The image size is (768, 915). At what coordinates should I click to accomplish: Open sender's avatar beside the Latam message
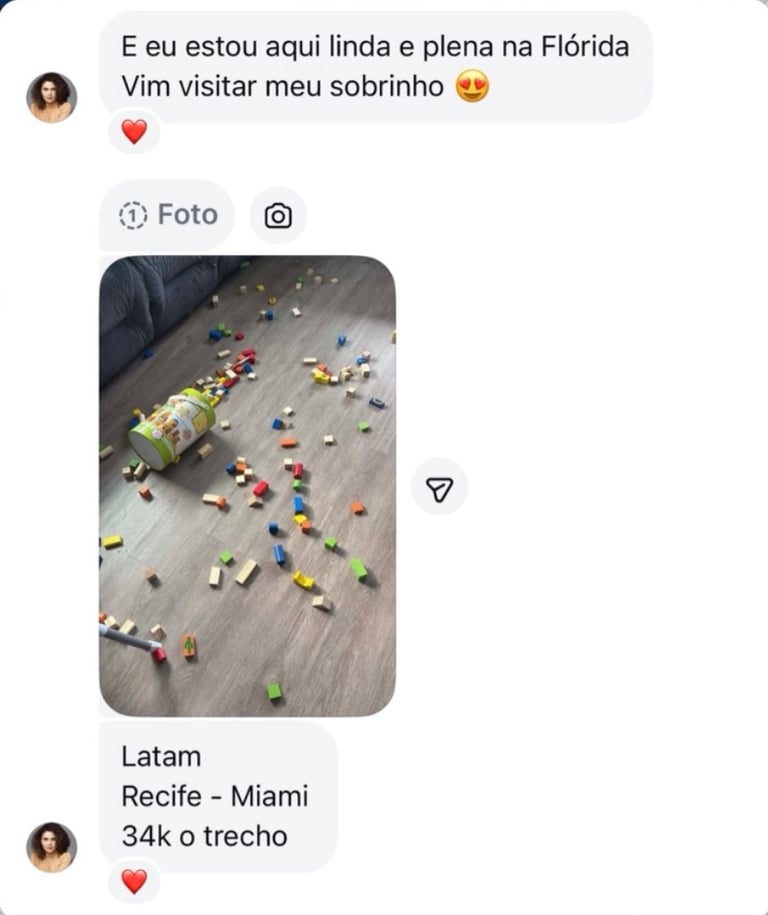coord(51,846)
